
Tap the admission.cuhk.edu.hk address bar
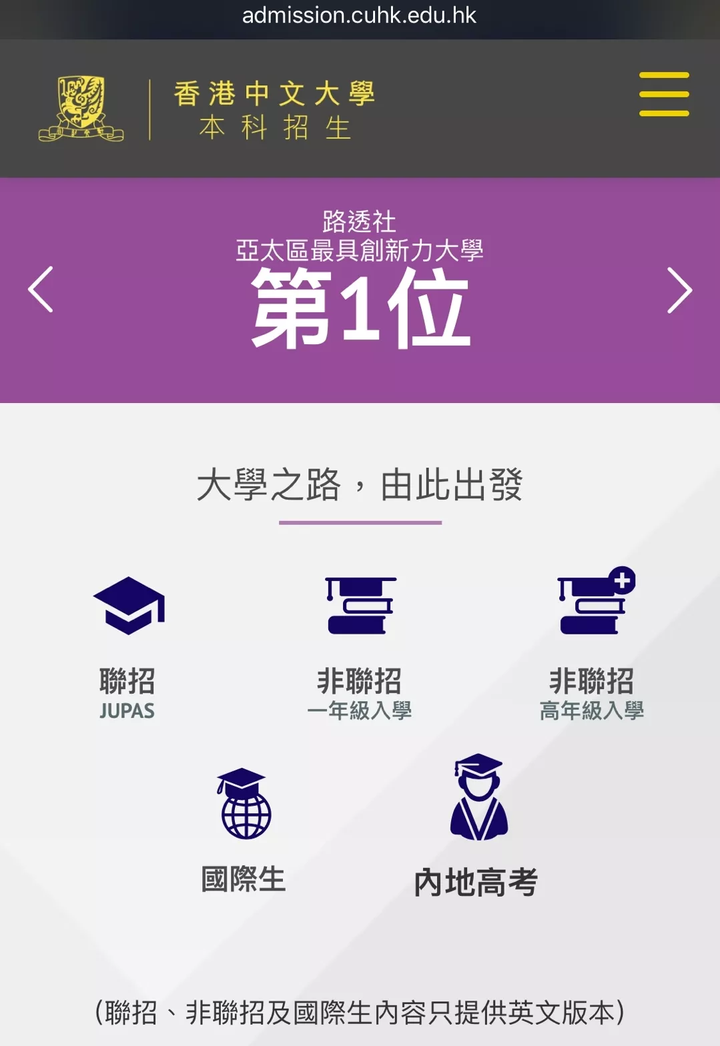click(360, 16)
